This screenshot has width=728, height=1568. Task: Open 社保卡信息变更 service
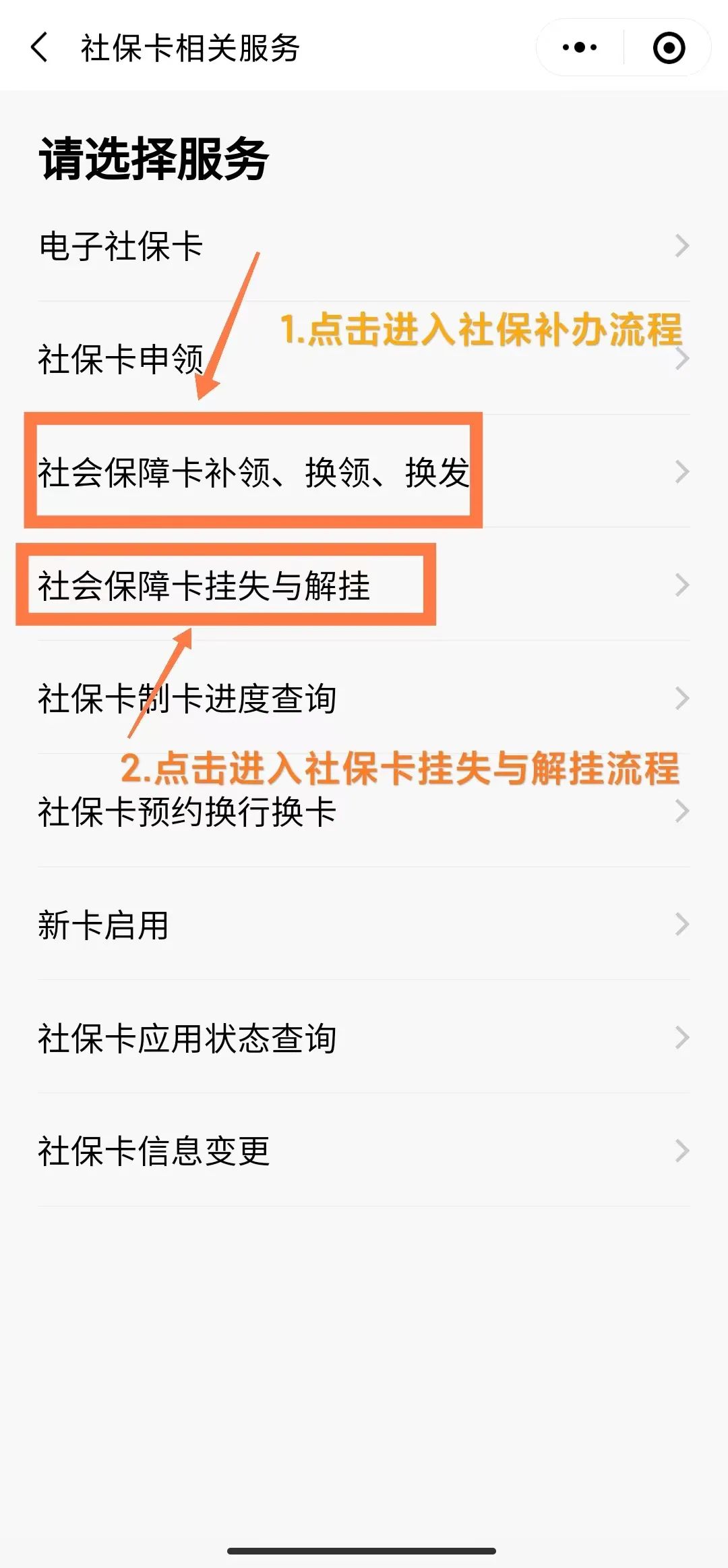tap(364, 1151)
